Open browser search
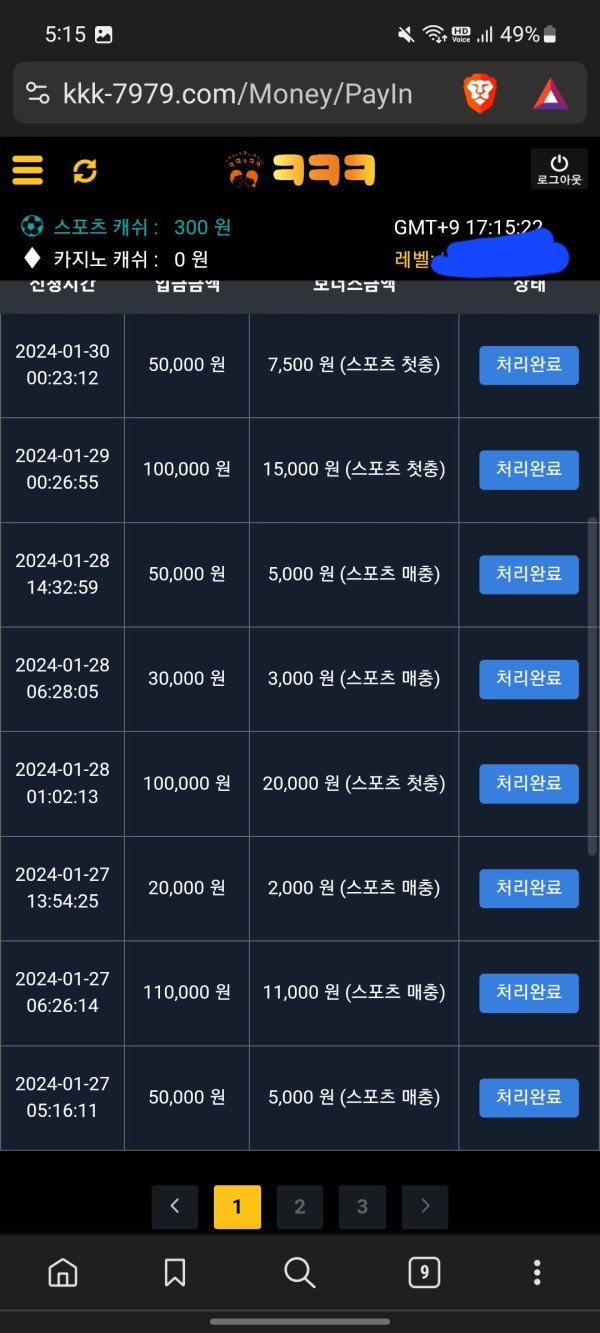The width and height of the screenshot is (600, 1333). pos(299,1272)
